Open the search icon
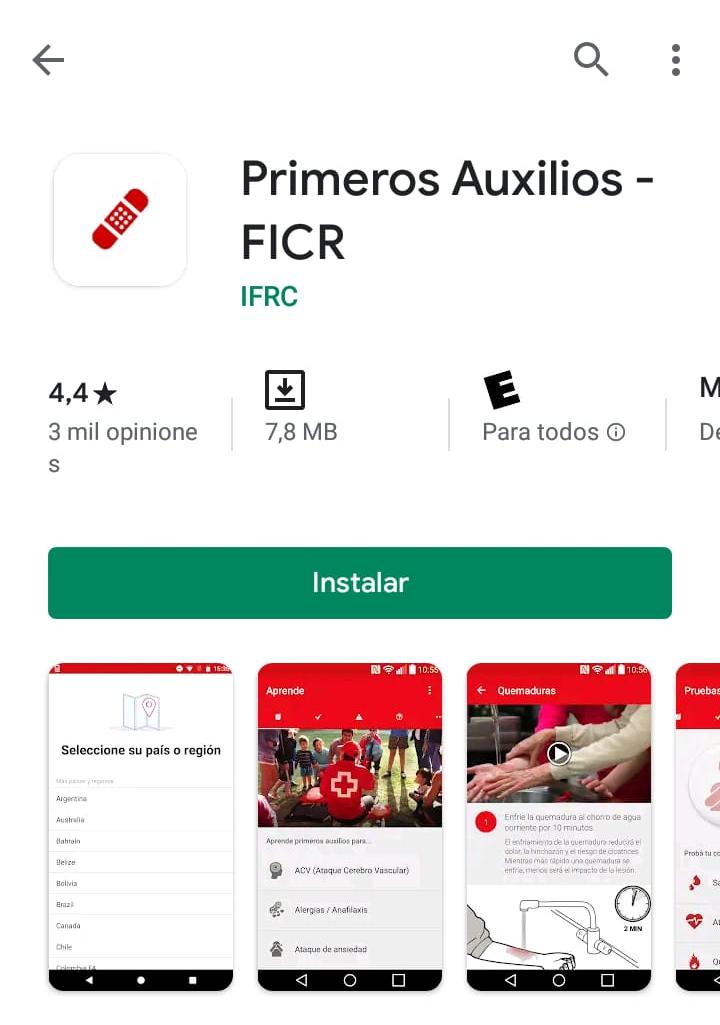Viewport: 720px width, 1025px height. click(x=591, y=60)
